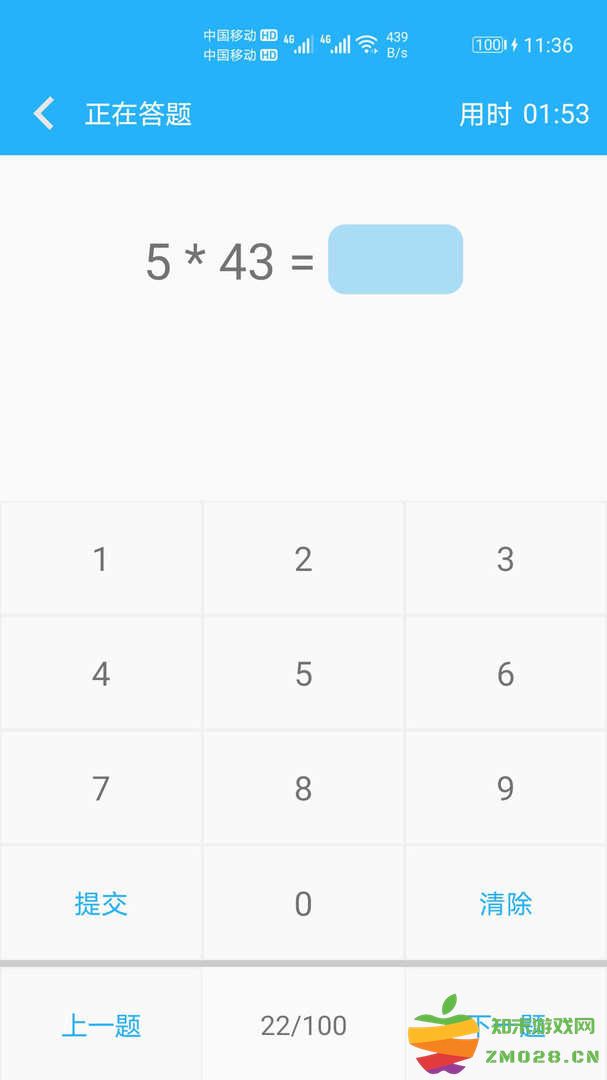Enter digit 9 on the keypad
607x1080 pixels.
point(505,789)
